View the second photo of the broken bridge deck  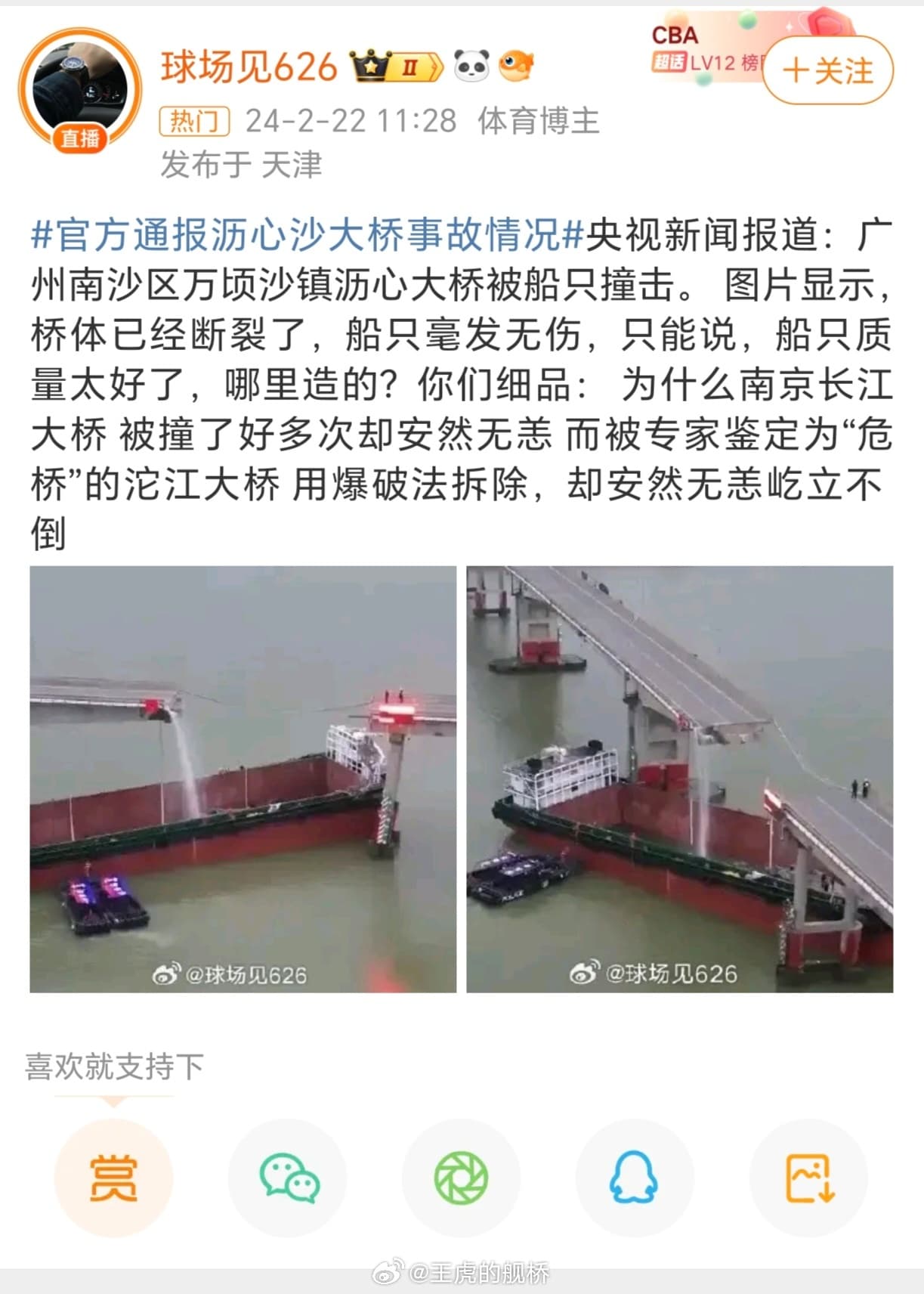coord(679,779)
